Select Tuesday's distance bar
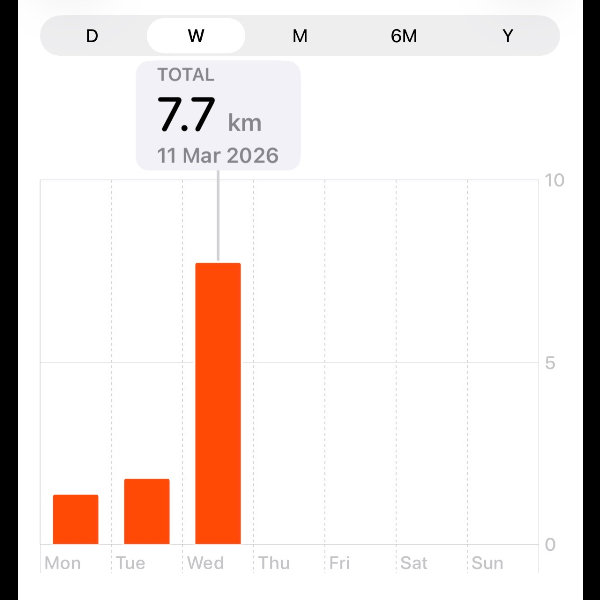The image size is (600, 600). [x=147, y=512]
